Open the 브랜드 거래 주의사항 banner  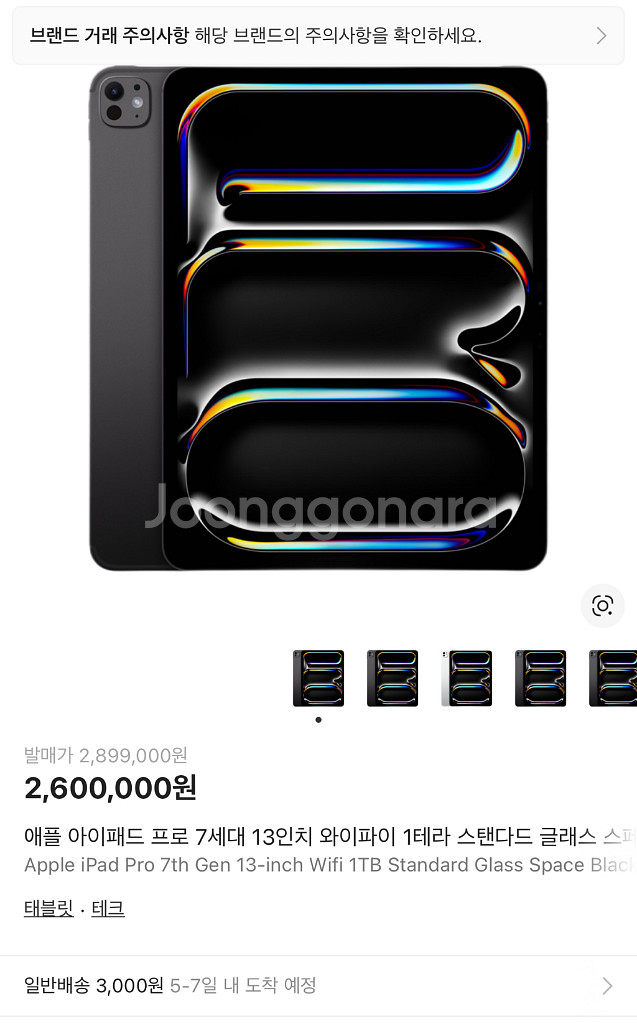318,36
